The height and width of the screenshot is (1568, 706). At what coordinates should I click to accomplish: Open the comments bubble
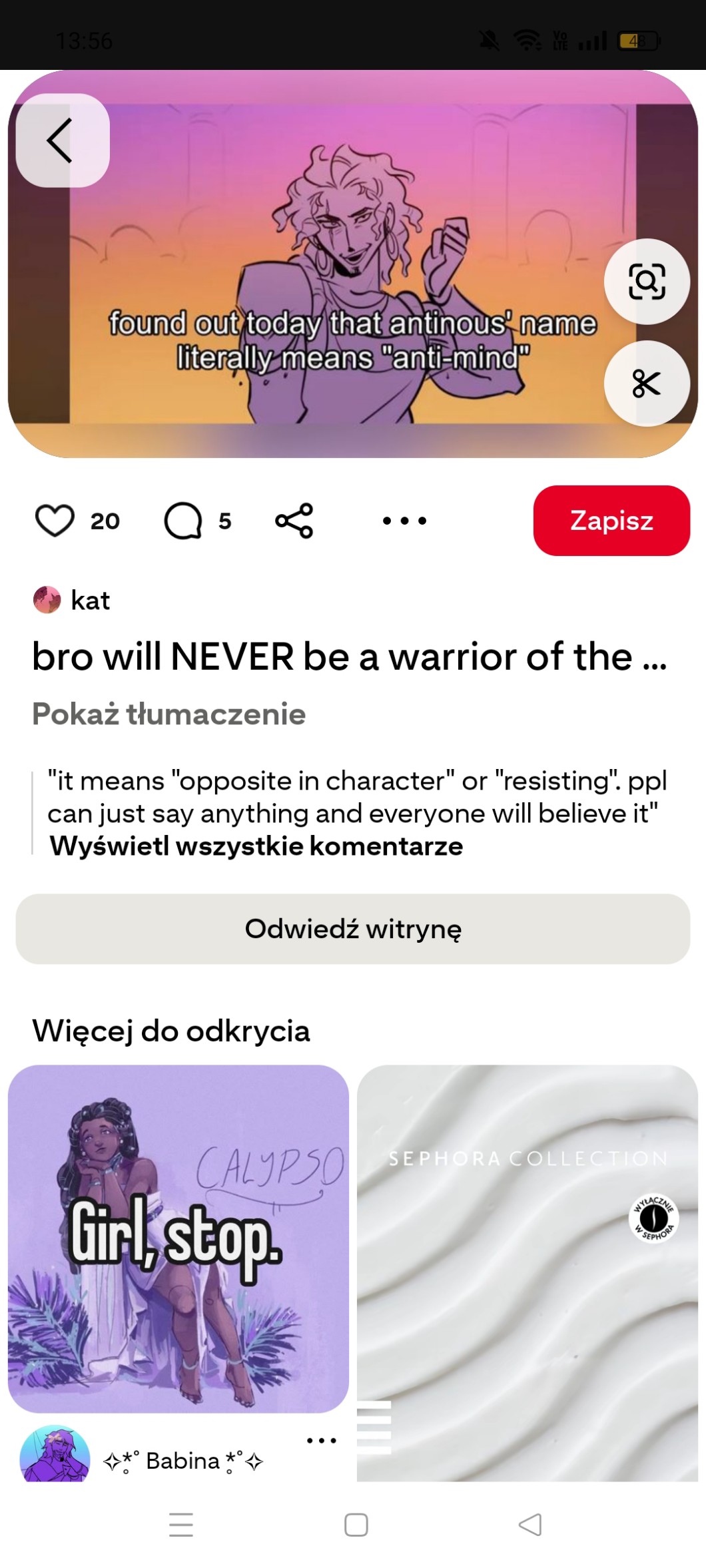(183, 521)
